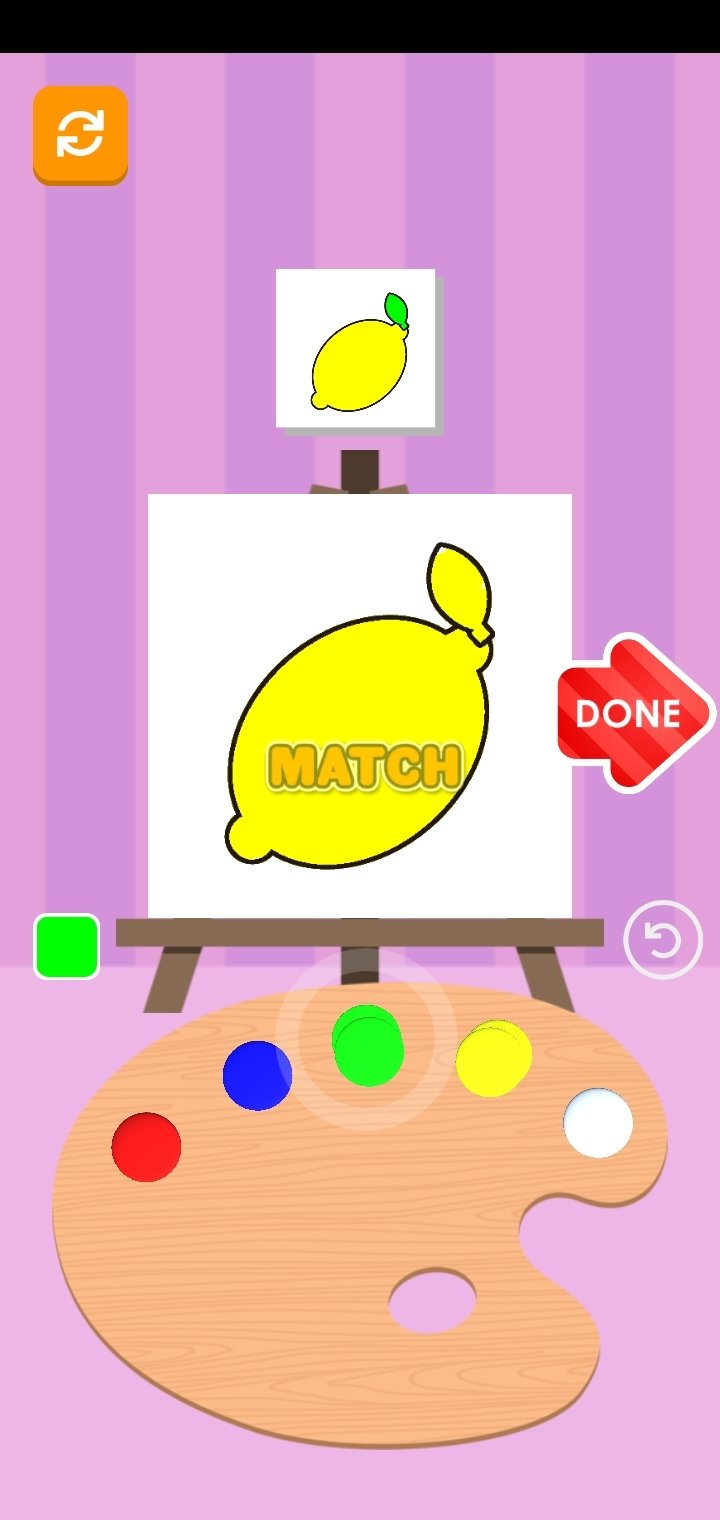Viewport: 720px width, 1520px height.
Task: Tap the red DONE arrow
Action: click(635, 712)
